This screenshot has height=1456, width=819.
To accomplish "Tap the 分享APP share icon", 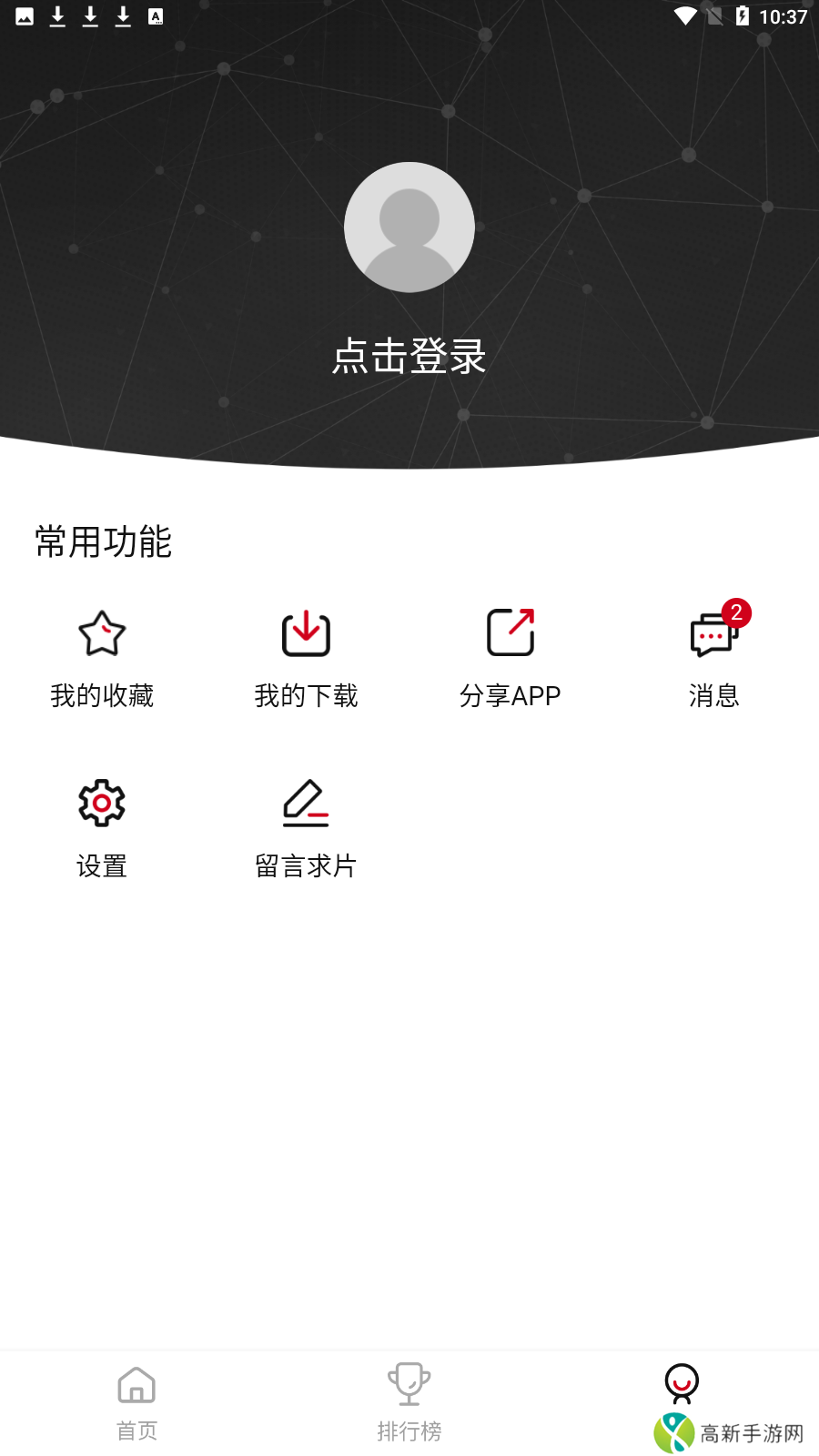I will pyautogui.click(x=511, y=632).
